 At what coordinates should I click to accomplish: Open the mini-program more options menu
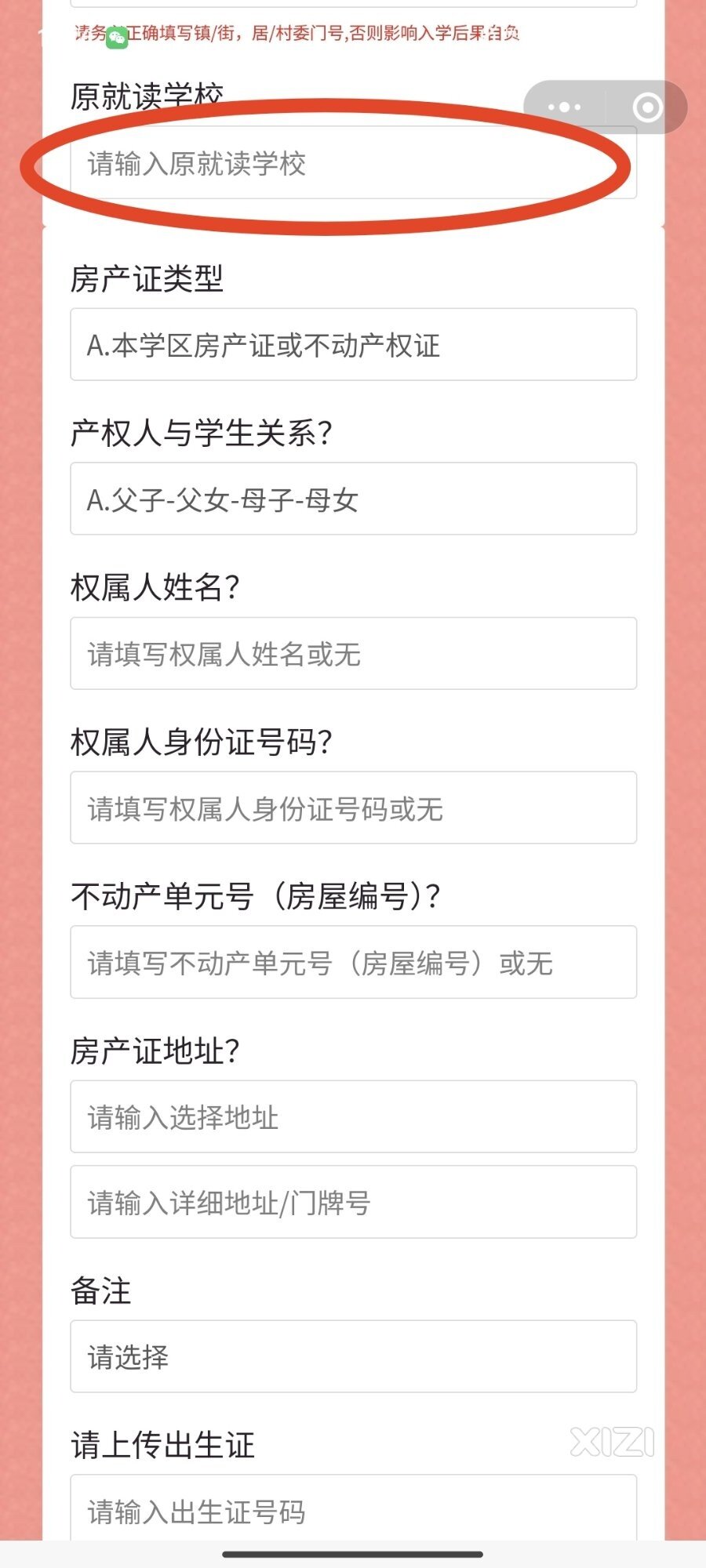click(x=565, y=107)
